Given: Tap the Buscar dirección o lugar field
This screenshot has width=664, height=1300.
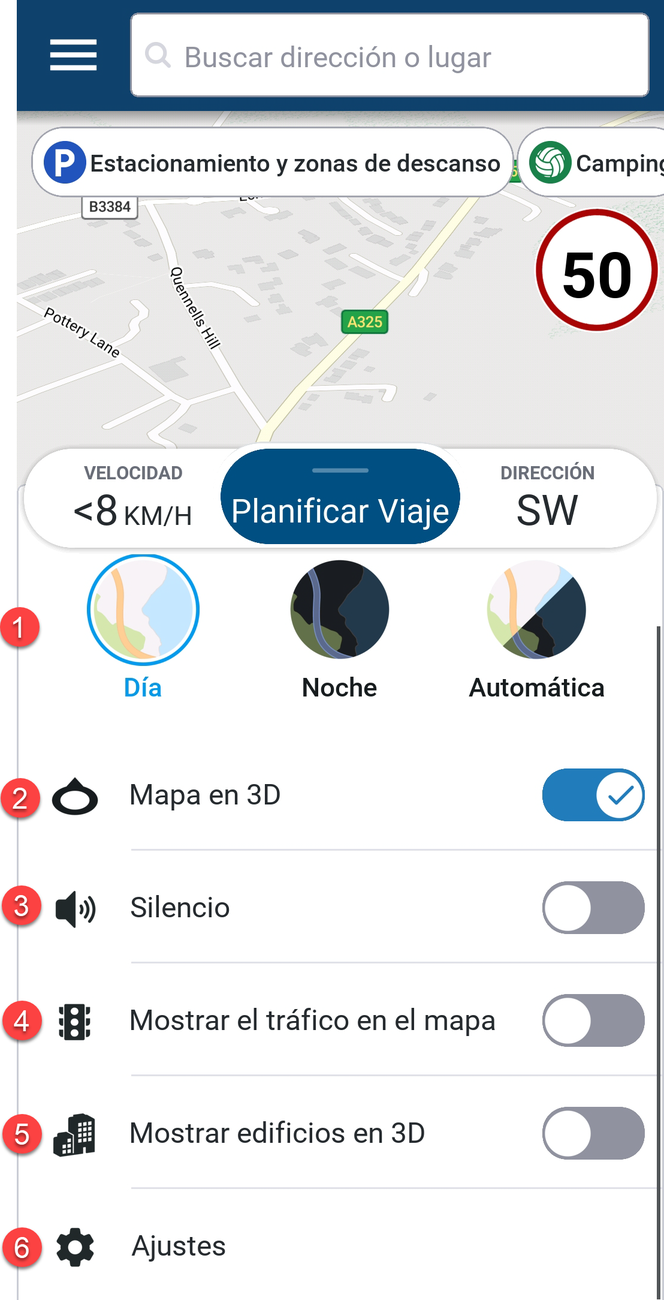Looking at the screenshot, I should pyautogui.click(x=389, y=56).
